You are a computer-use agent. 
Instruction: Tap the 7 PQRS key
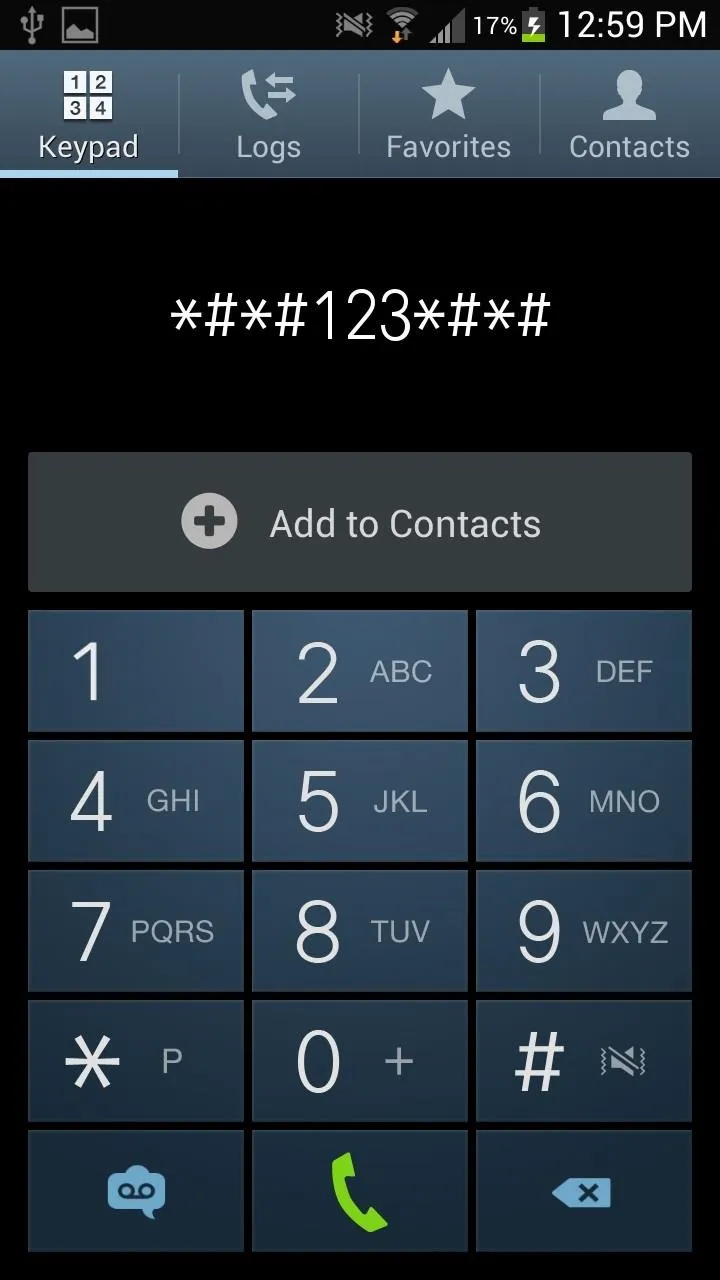click(x=136, y=931)
